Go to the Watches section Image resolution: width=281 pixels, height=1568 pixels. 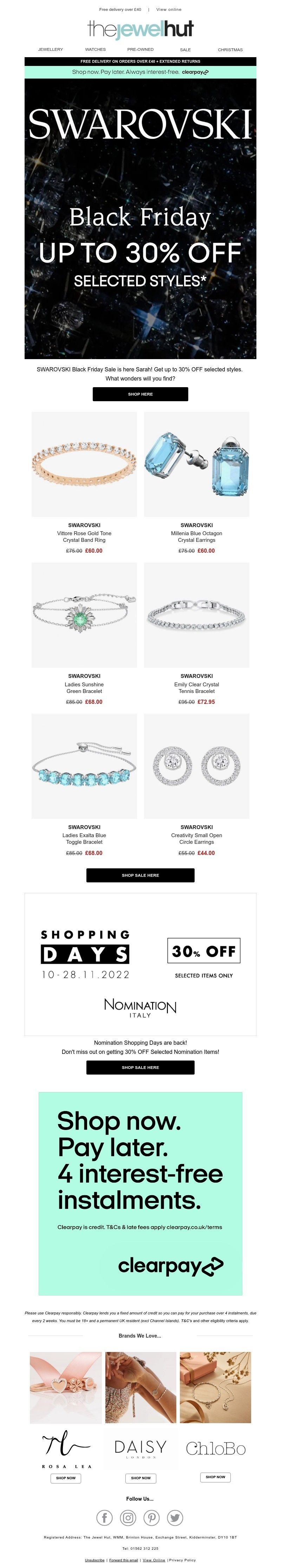pyautogui.click(x=95, y=49)
